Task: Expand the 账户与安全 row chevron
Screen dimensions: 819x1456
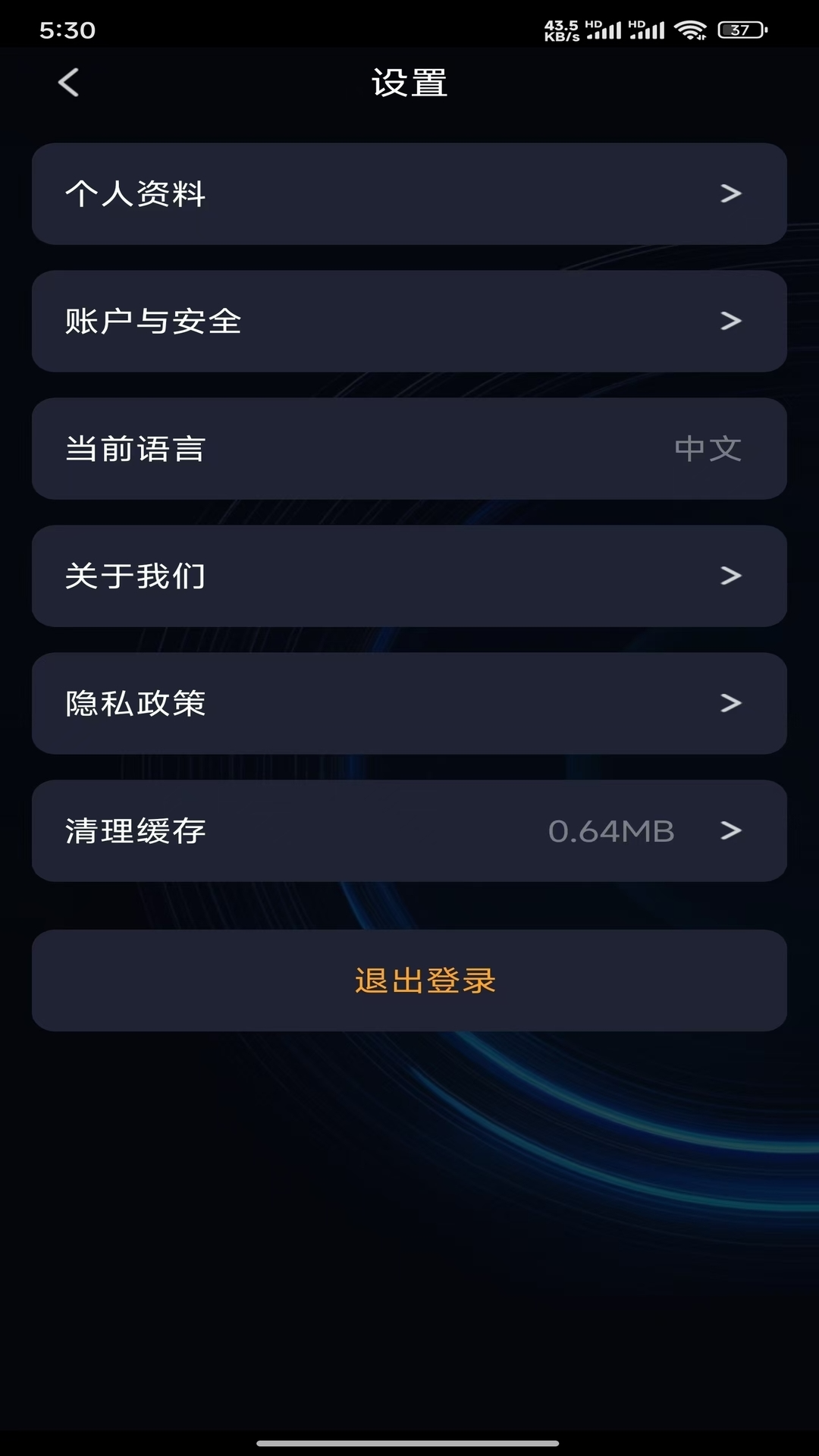Action: pyautogui.click(x=730, y=321)
